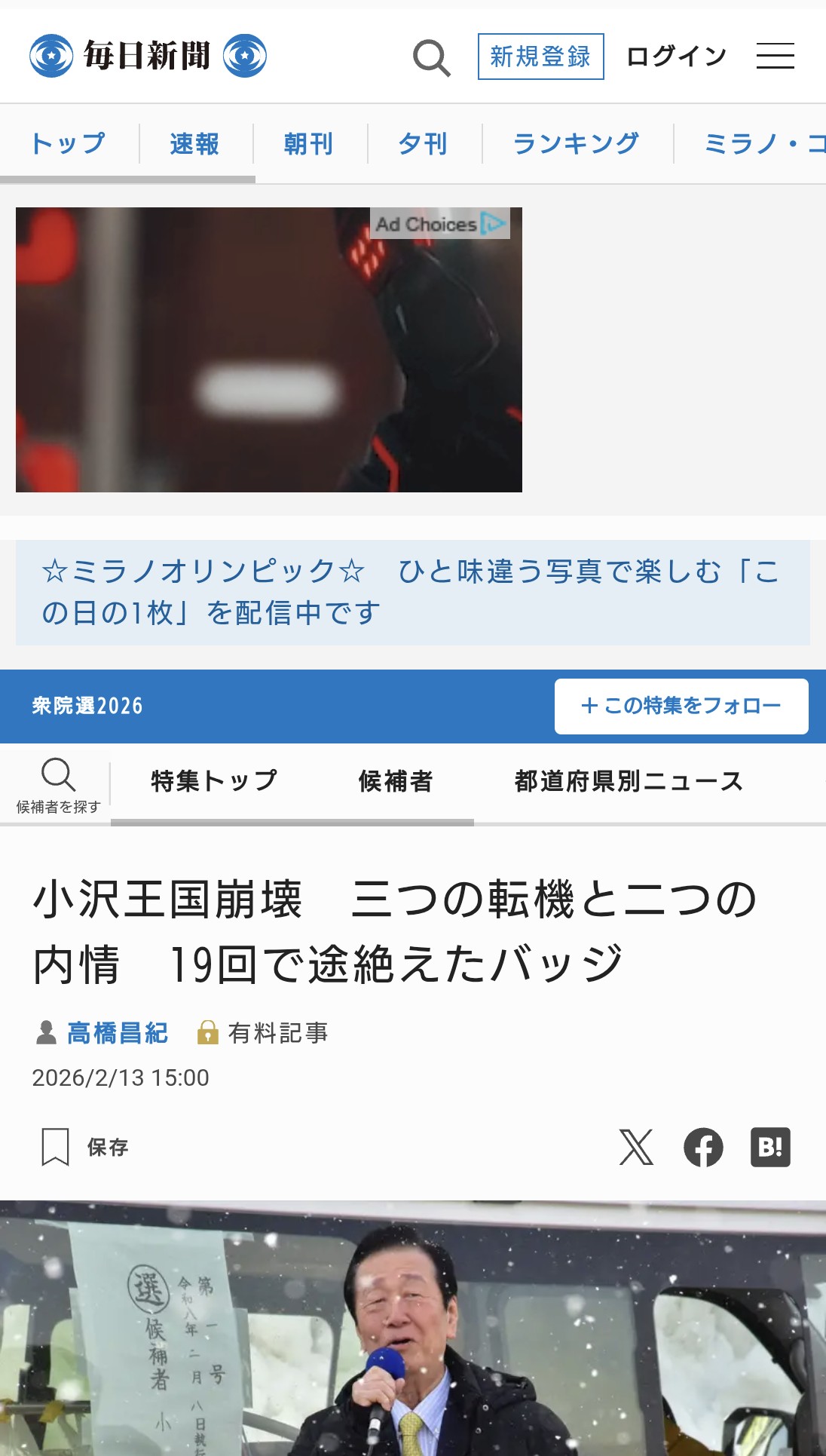
Task: Share to Hatena Bookmark B! icon
Action: 770,1147
